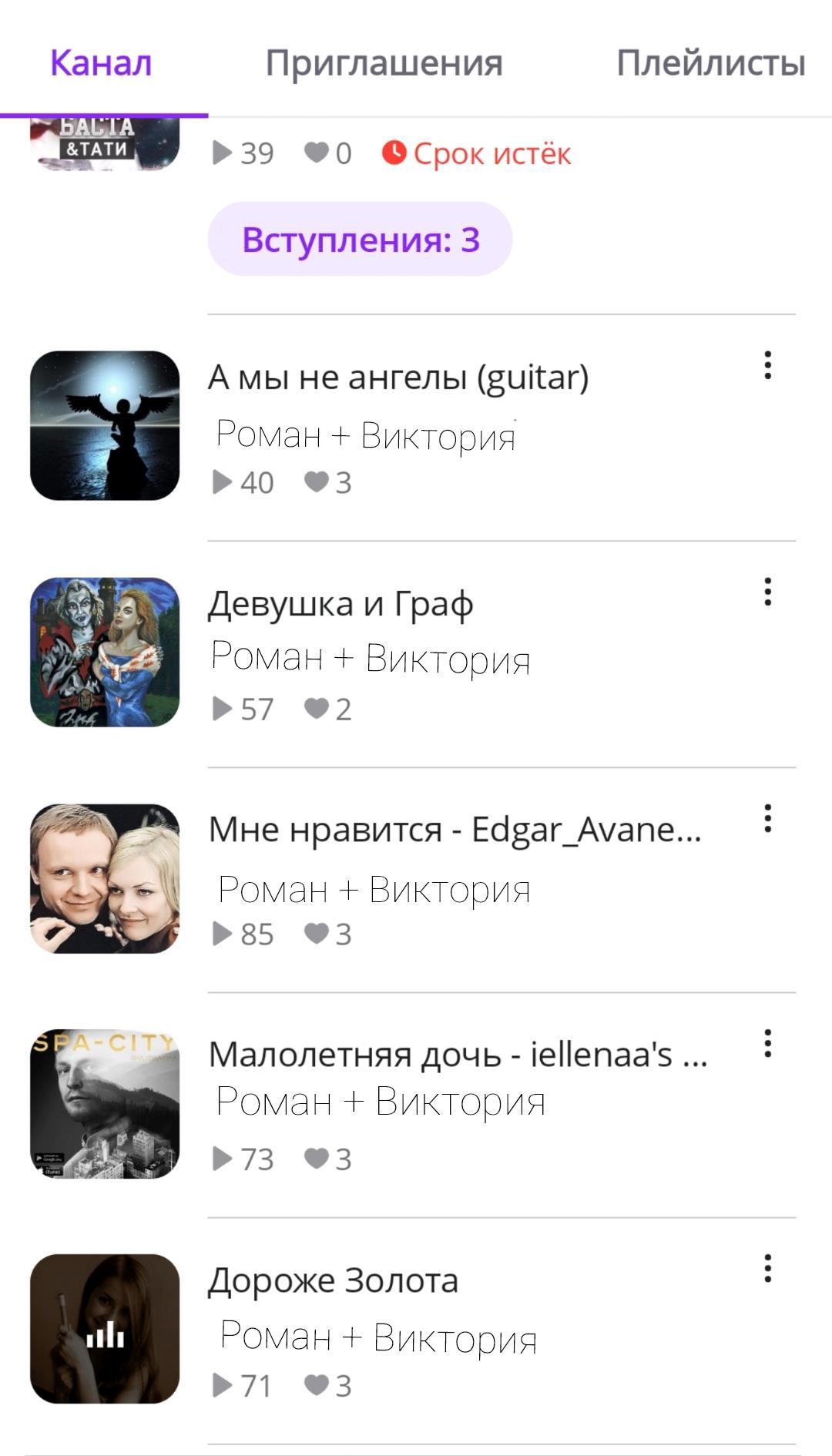The image size is (832, 1456).
Task: Show more options for Мне нравится recording
Action: [x=767, y=818]
